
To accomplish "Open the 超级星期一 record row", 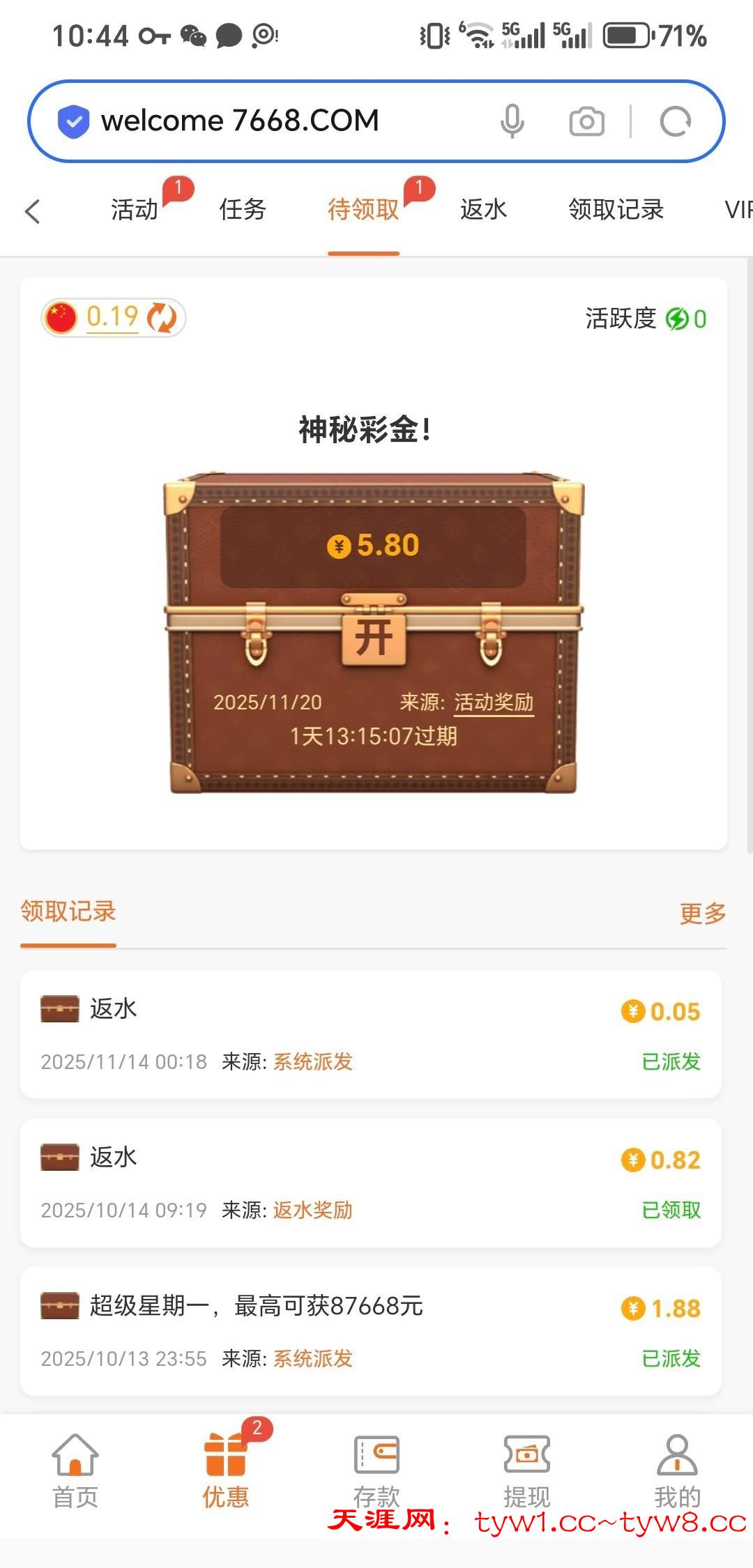I will [x=370, y=1330].
